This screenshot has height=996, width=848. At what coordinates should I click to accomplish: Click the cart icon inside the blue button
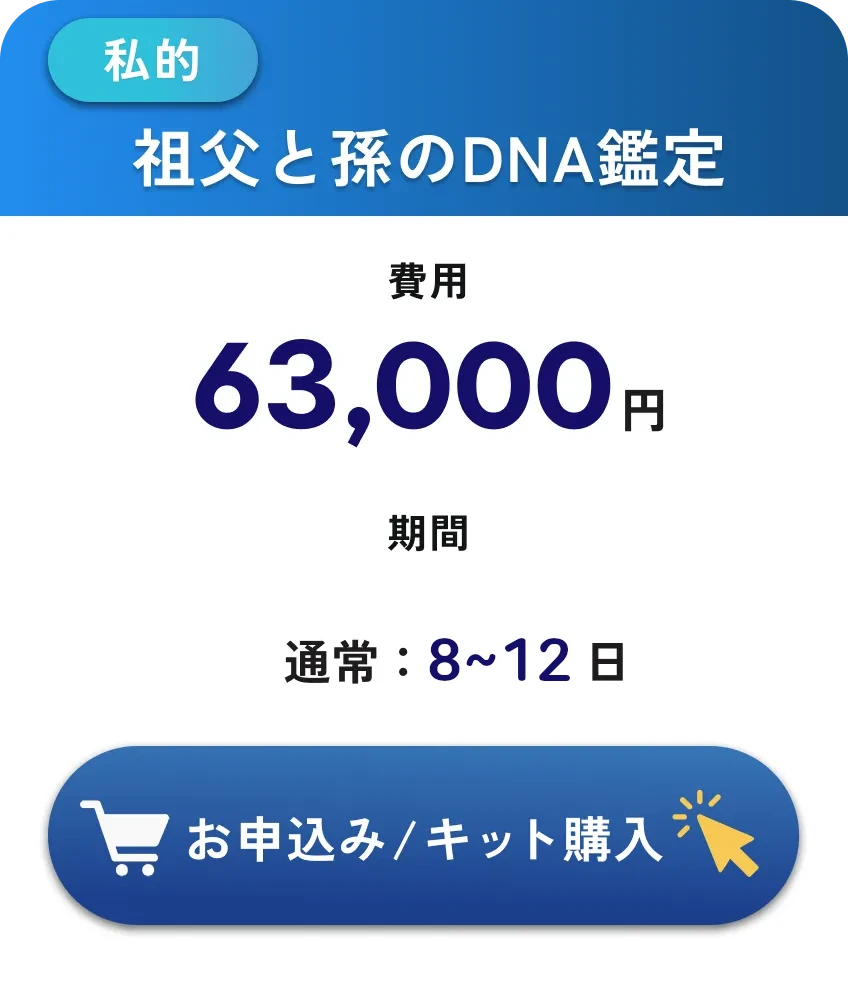[125, 840]
